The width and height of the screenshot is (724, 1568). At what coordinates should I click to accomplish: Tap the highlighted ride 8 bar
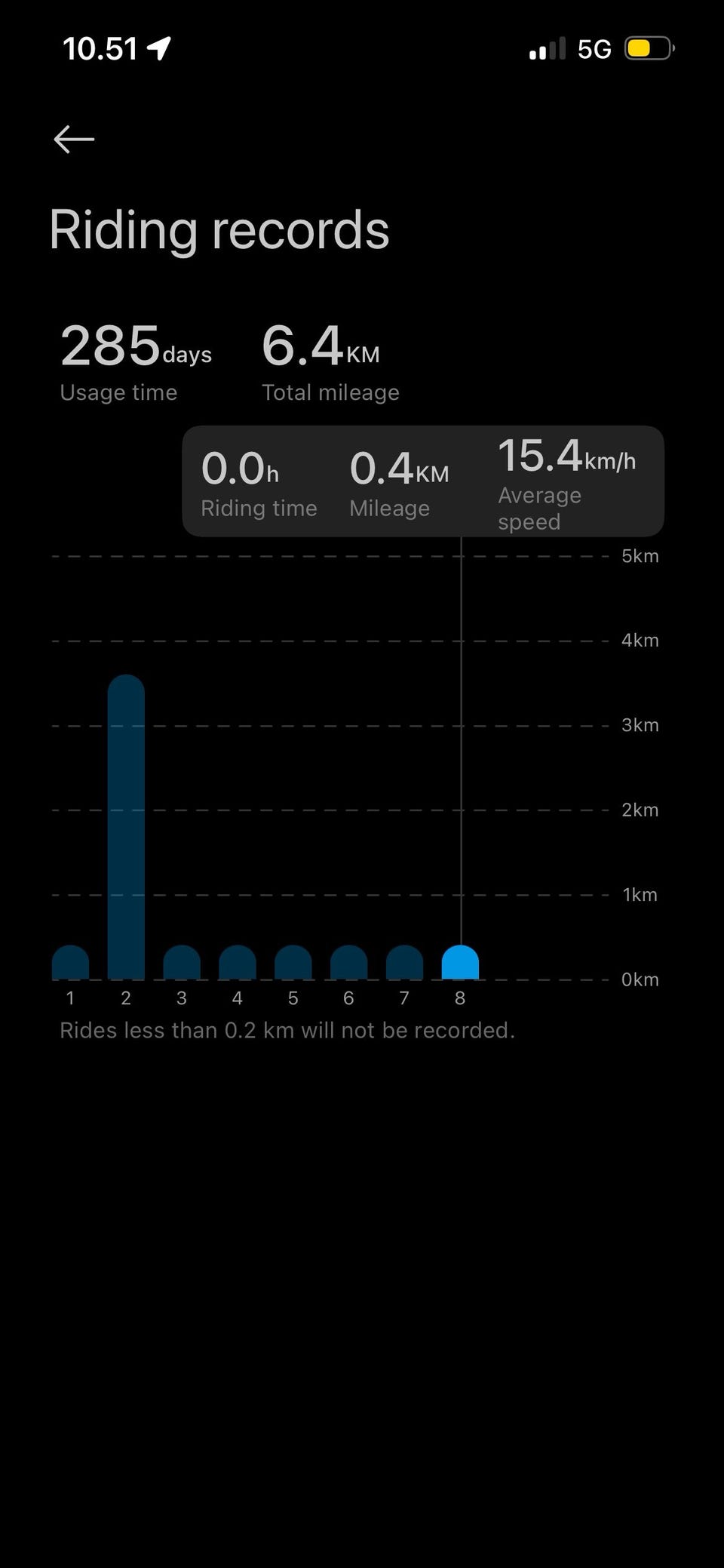460,962
